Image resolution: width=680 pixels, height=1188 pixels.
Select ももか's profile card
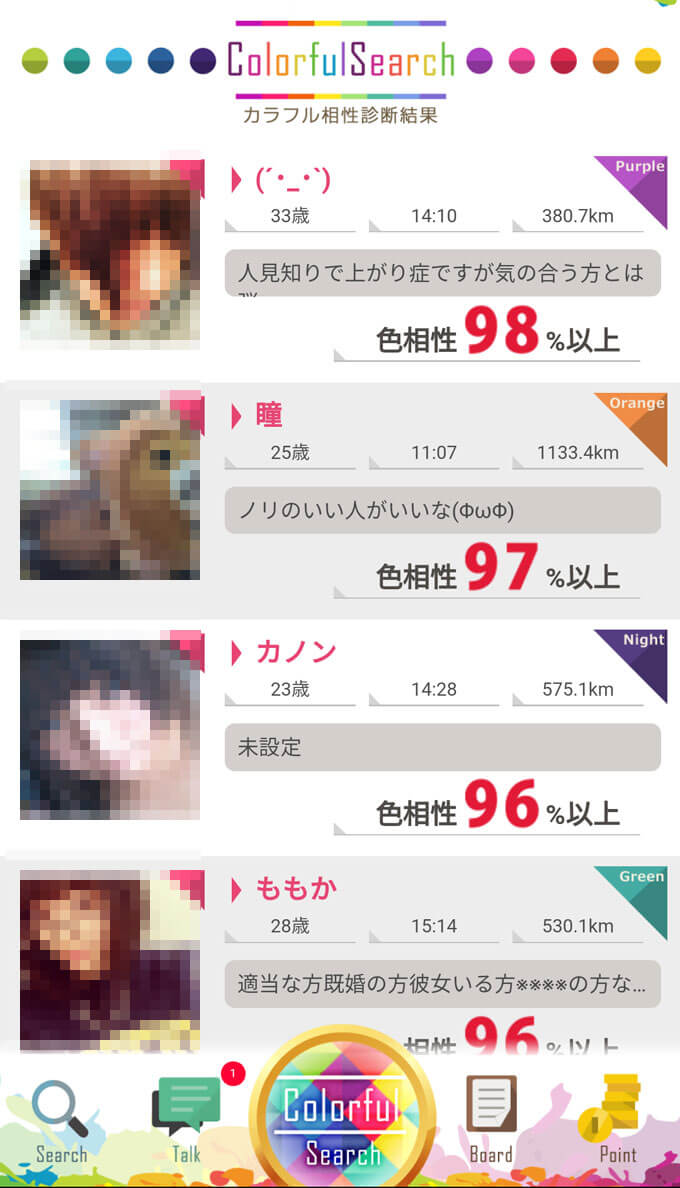click(440, 960)
